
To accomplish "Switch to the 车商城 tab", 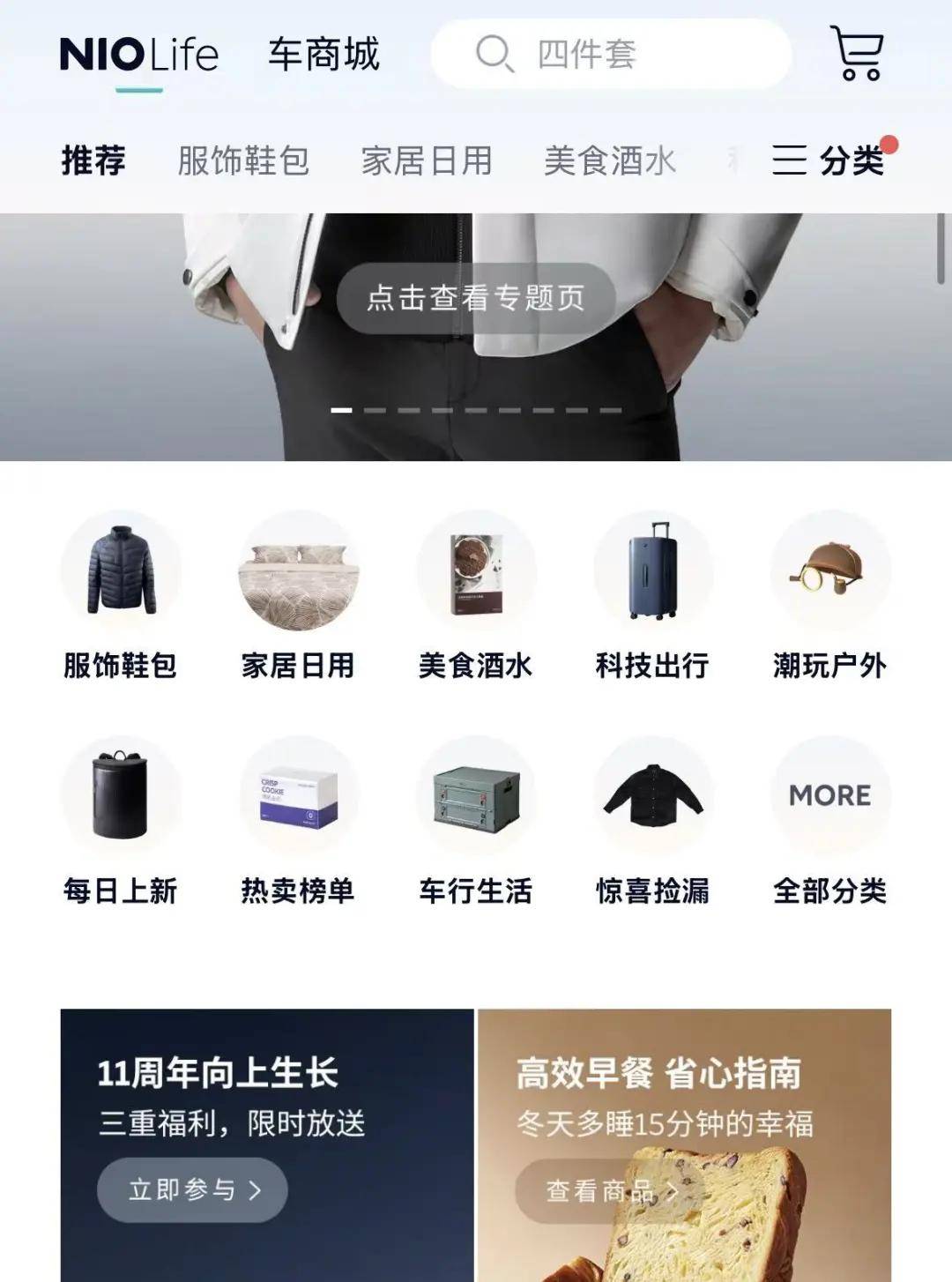I will point(324,55).
